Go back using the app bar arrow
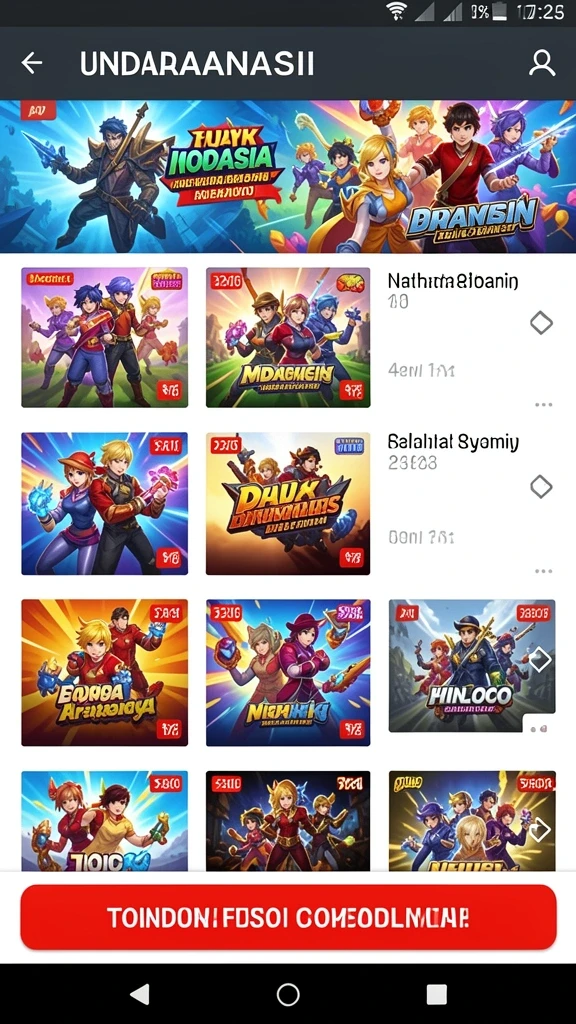The height and width of the screenshot is (1024, 576). click(31, 63)
